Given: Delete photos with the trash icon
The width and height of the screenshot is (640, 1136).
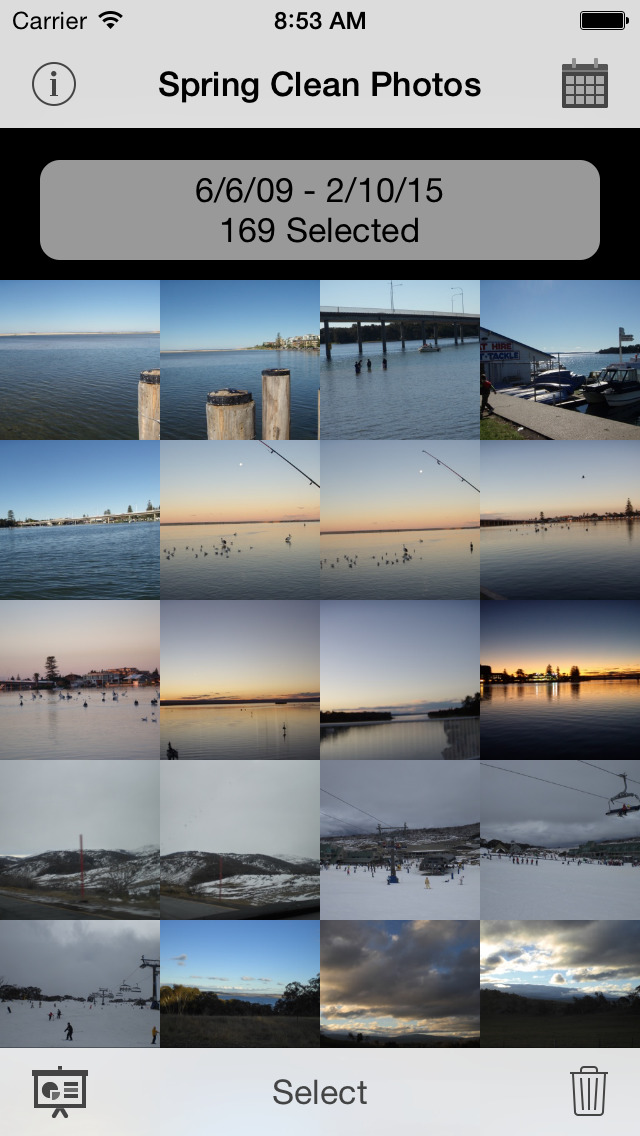Looking at the screenshot, I should click(x=588, y=1091).
